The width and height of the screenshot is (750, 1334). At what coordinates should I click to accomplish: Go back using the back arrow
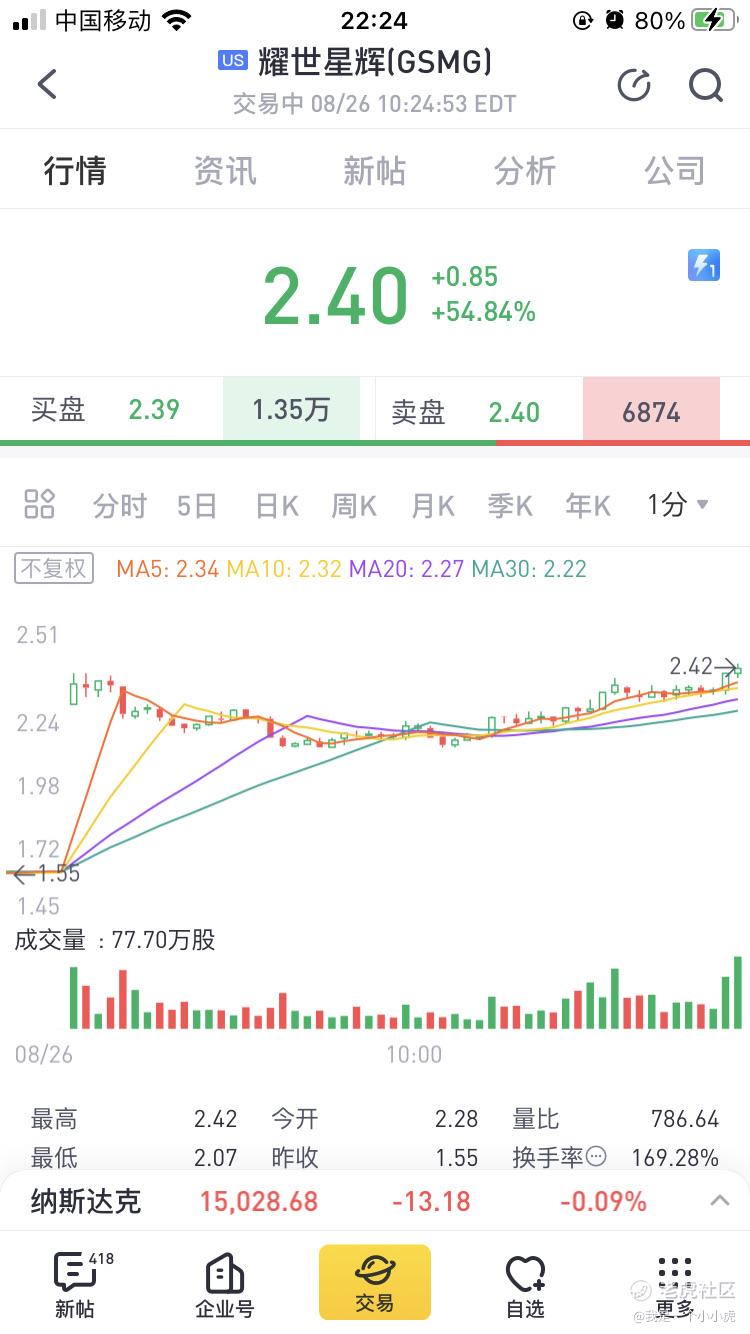[x=47, y=84]
